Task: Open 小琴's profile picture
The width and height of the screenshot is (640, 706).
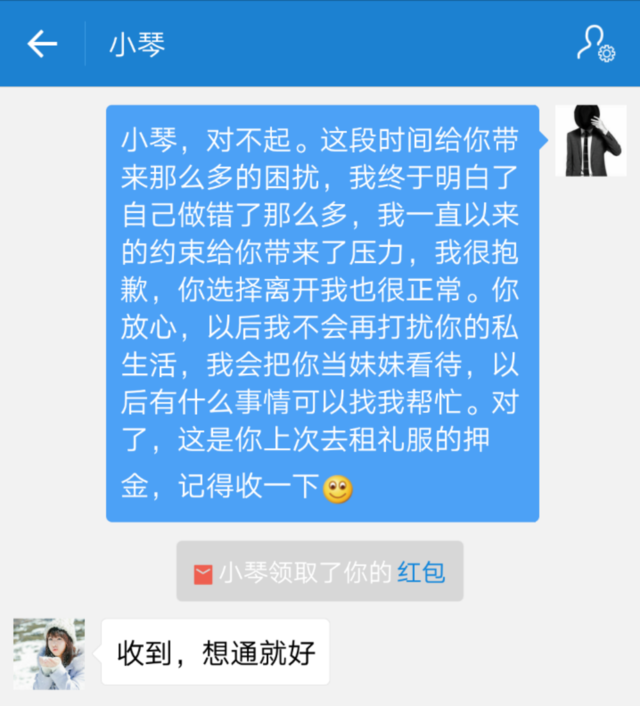Action: click(49, 653)
